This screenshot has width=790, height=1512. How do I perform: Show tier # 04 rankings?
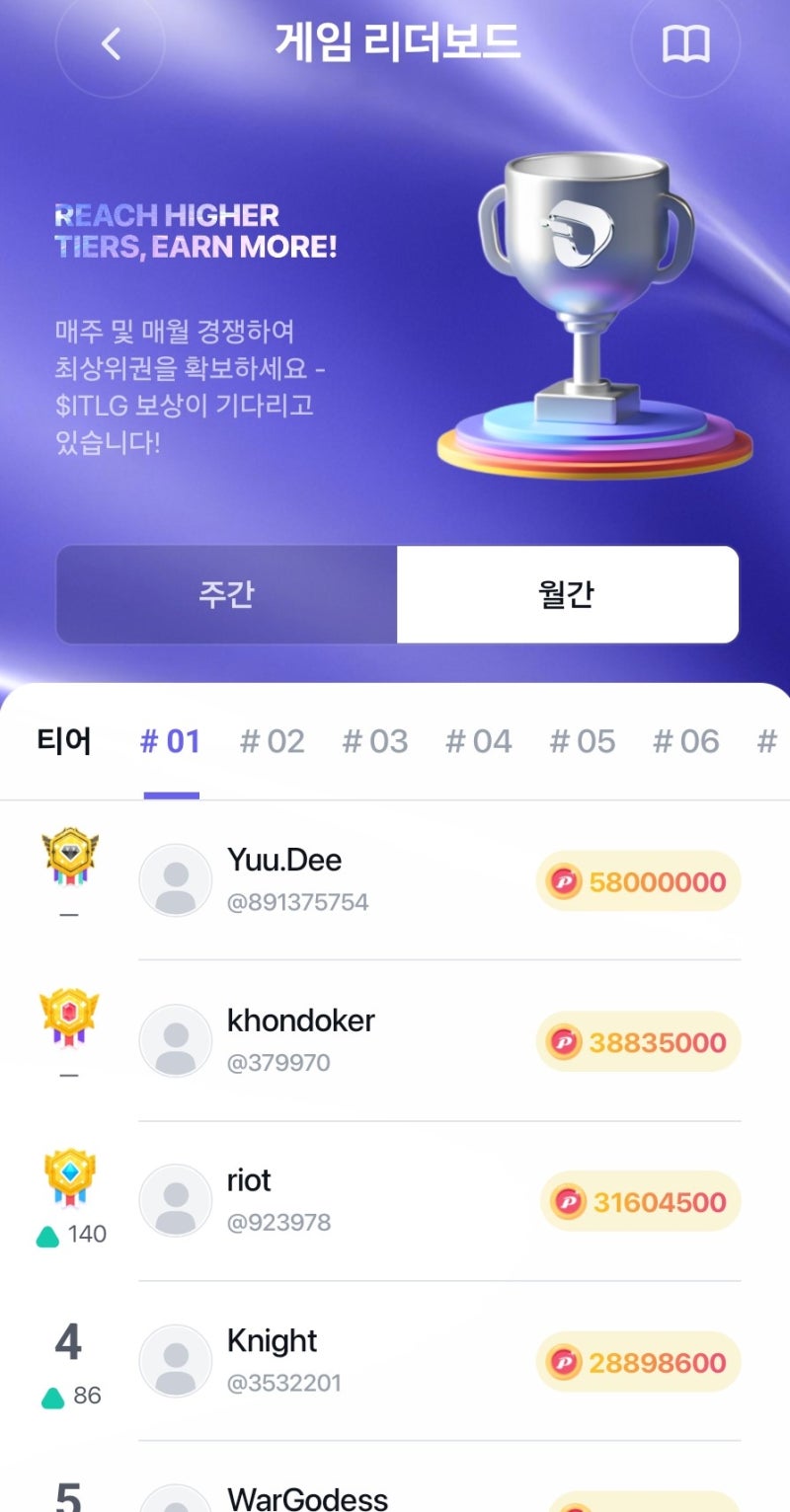479,742
